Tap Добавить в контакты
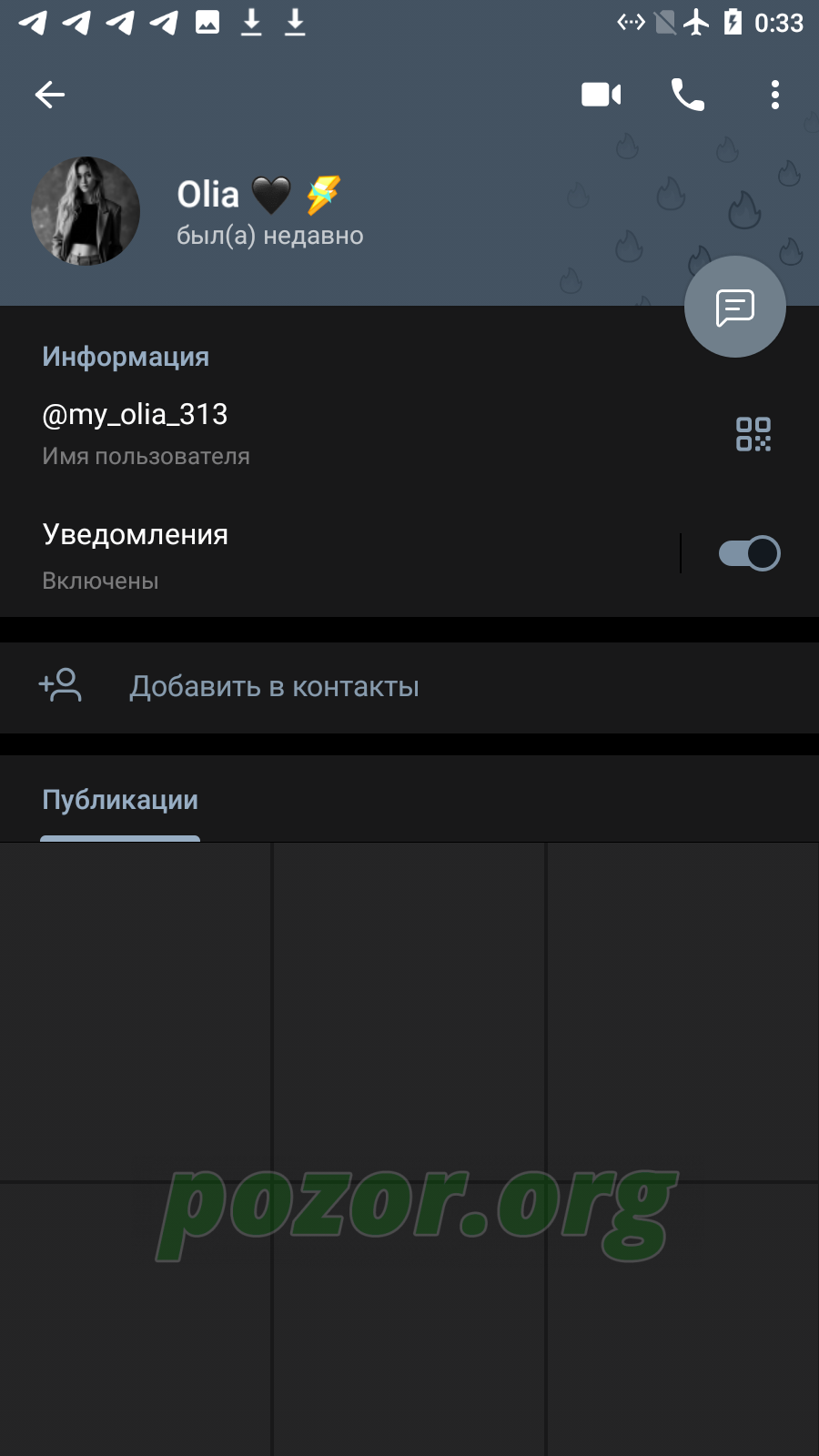The height and width of the screenshot is (1456, 819). click(x=409, y=687)
